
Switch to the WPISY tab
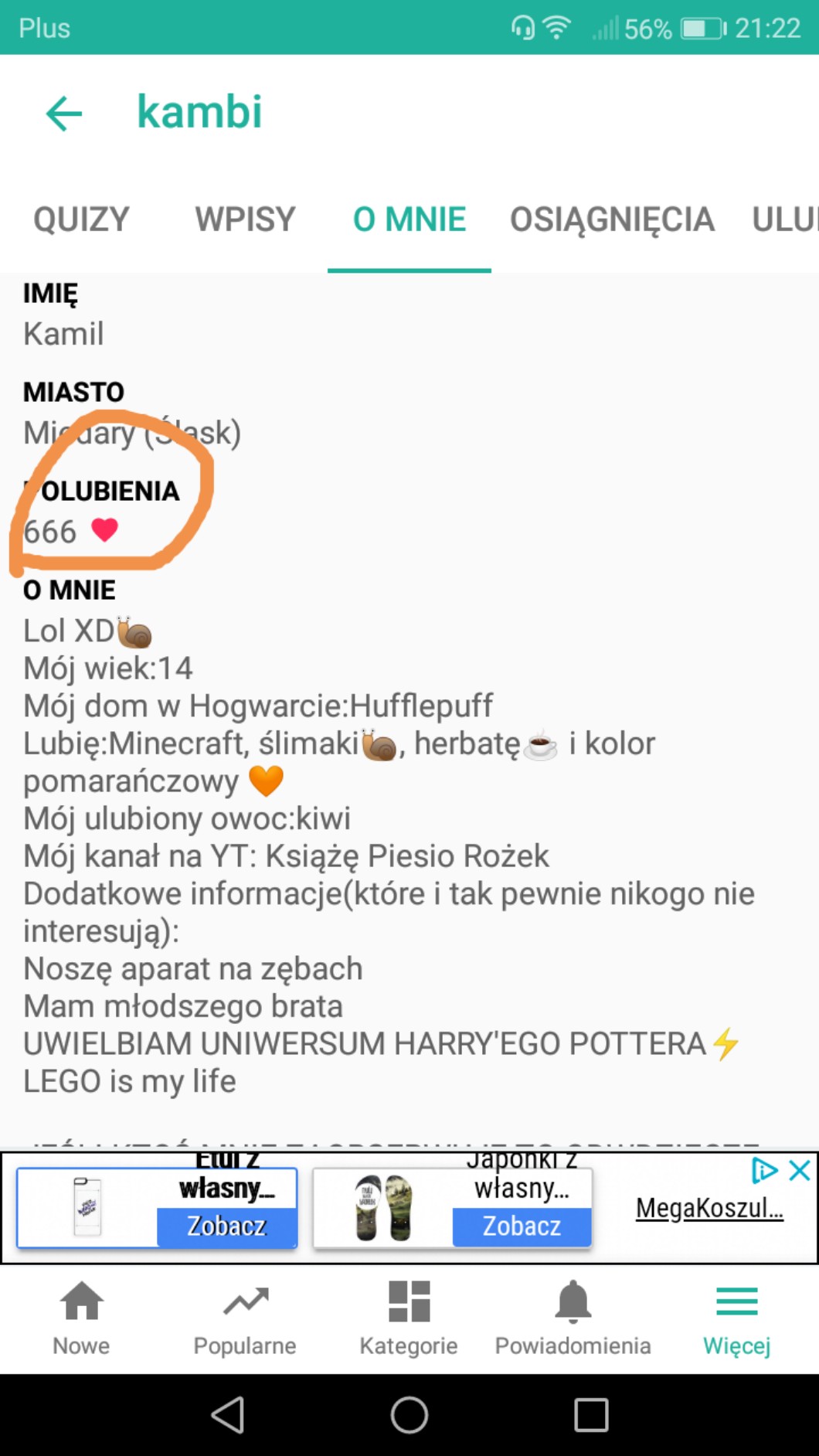tap(245, 219)
